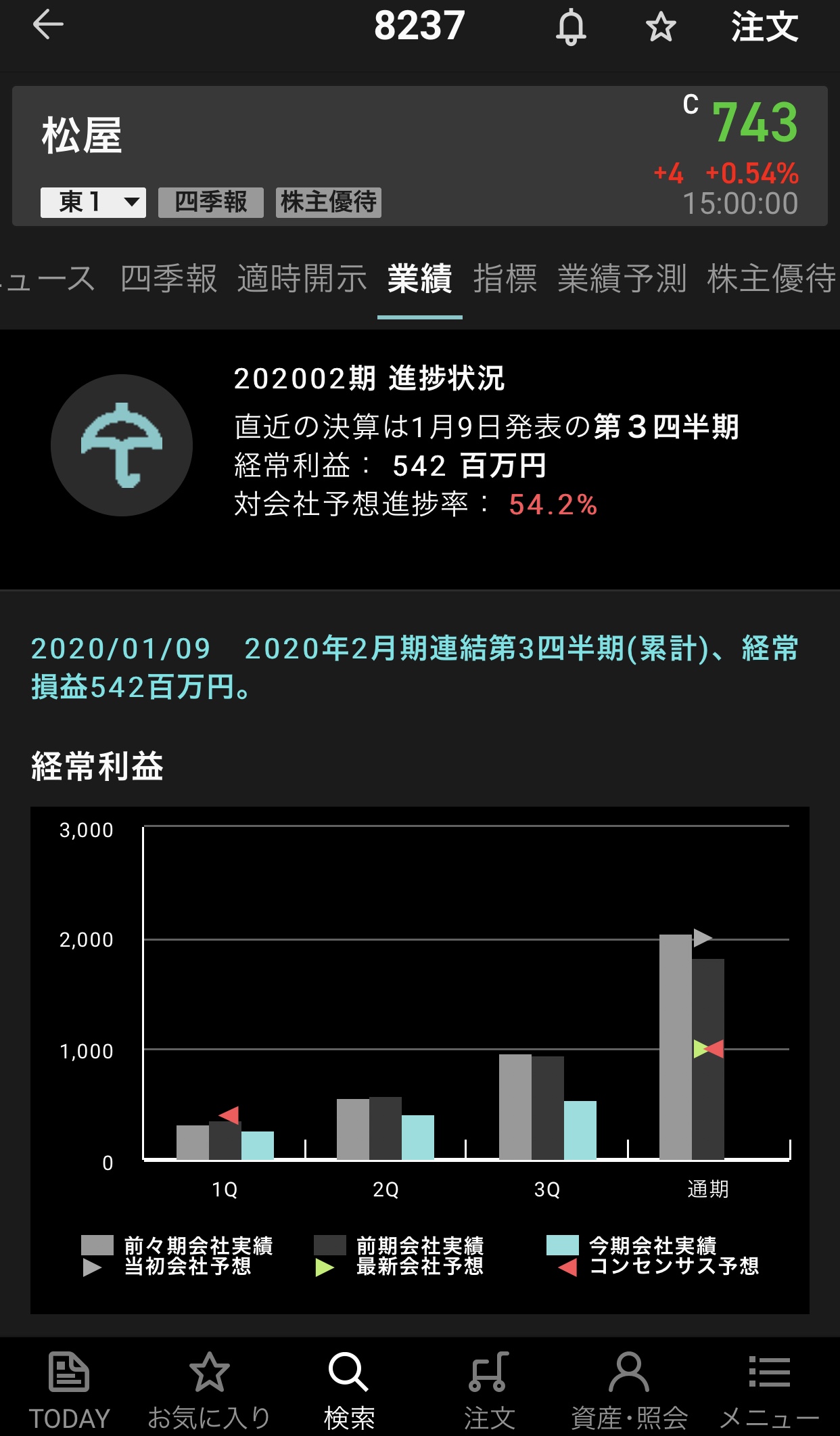Viewport: 840px width, 1436px height.
Task: Switch to the 適時開示 tab
Action: (x=302, y=279)
